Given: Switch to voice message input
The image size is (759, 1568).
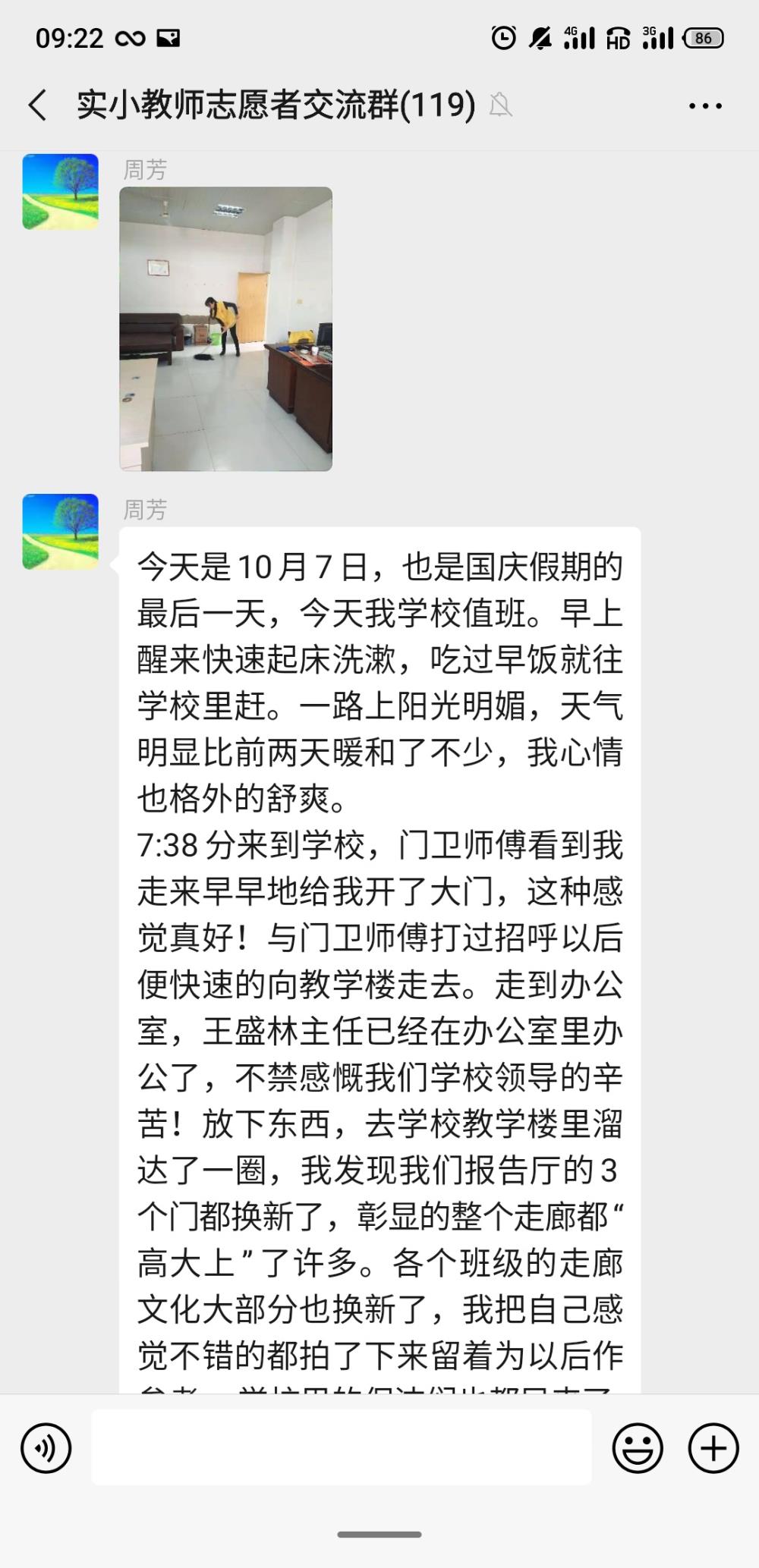Looking at the screenshot, I should click(46, 1447).
